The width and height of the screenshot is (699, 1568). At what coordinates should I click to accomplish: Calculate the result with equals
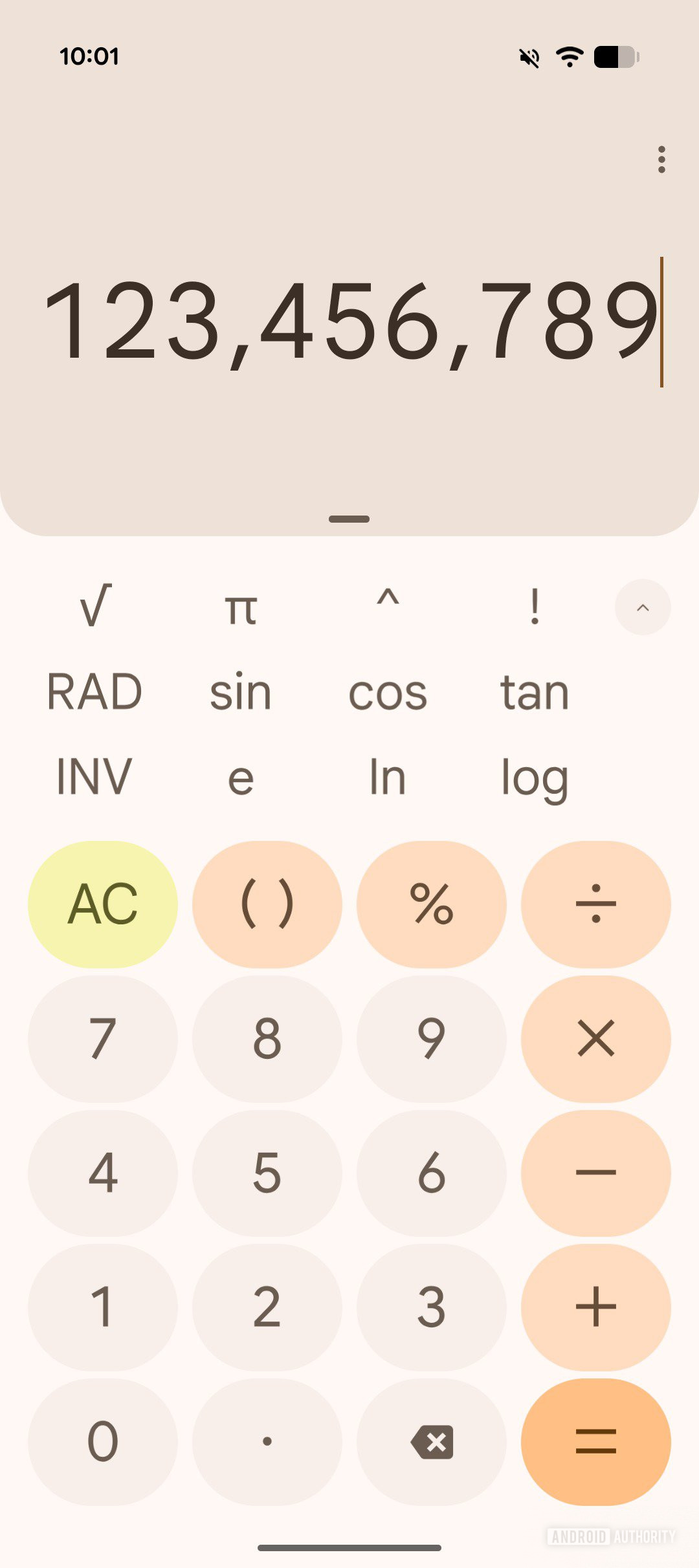pyautogui.click(x=595, y=1442)
